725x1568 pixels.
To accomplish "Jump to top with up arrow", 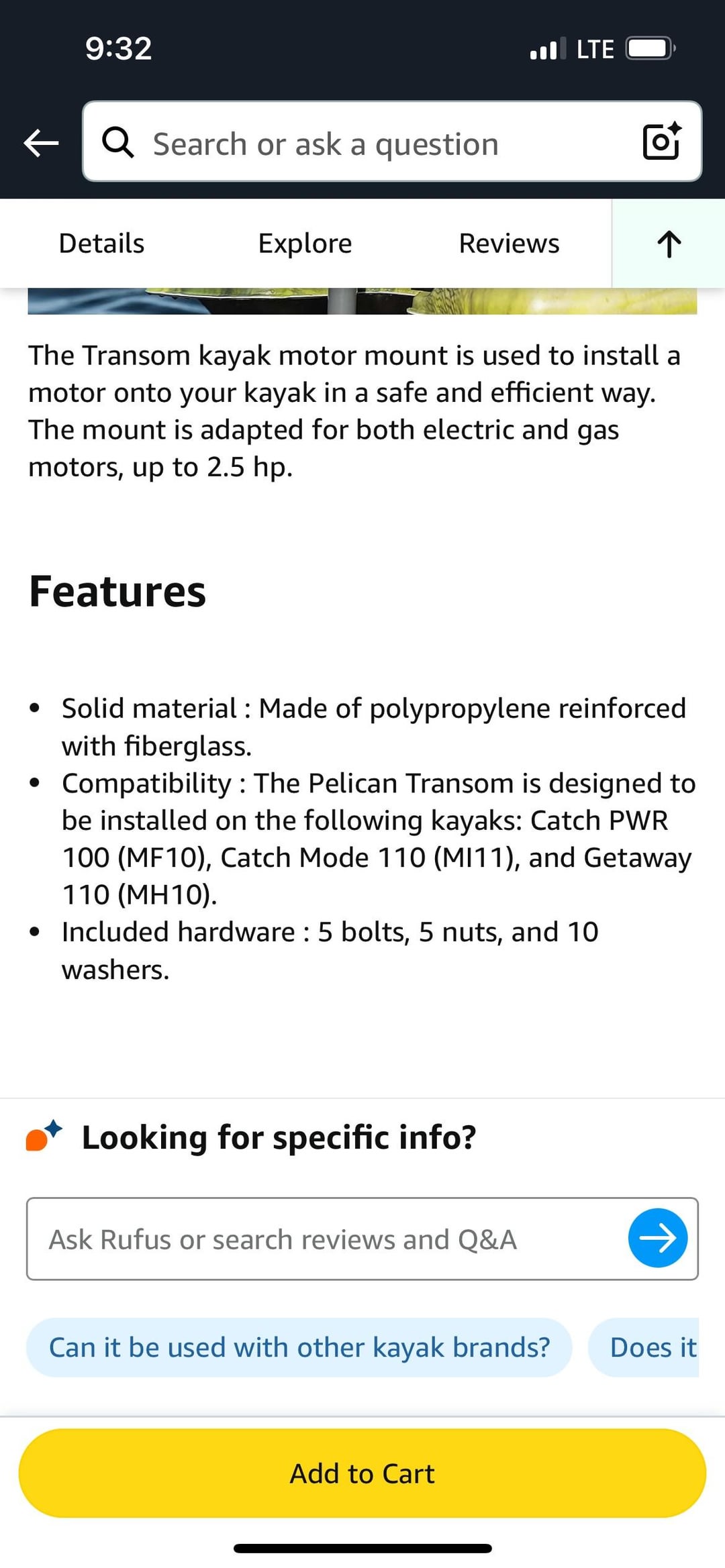I will tap(669, 244).
